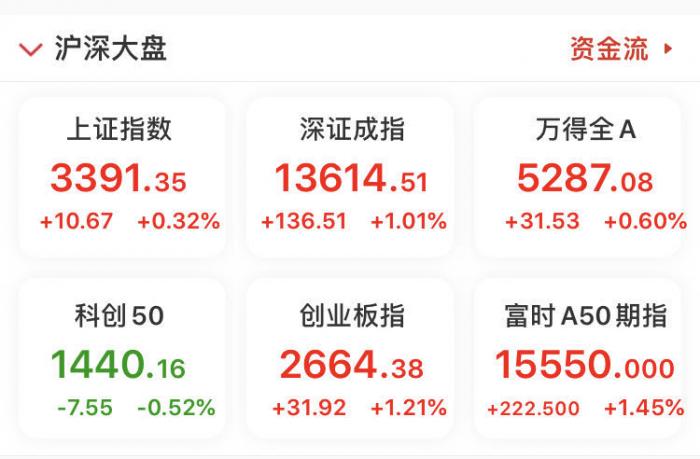Open the 科创50 index card
This screenshot has width=700, height=459.
click(119, 360)
